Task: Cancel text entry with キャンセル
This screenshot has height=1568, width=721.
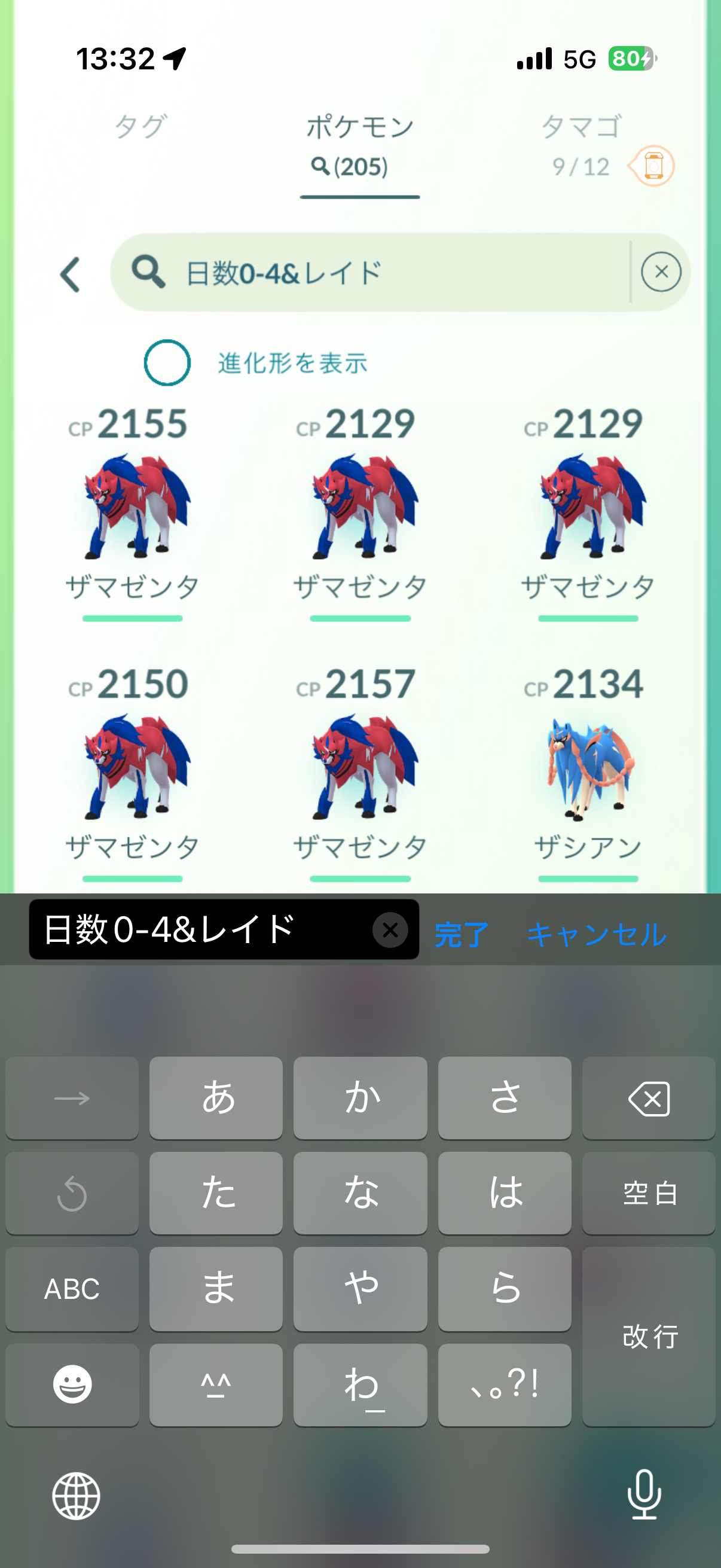Action: 596,934
